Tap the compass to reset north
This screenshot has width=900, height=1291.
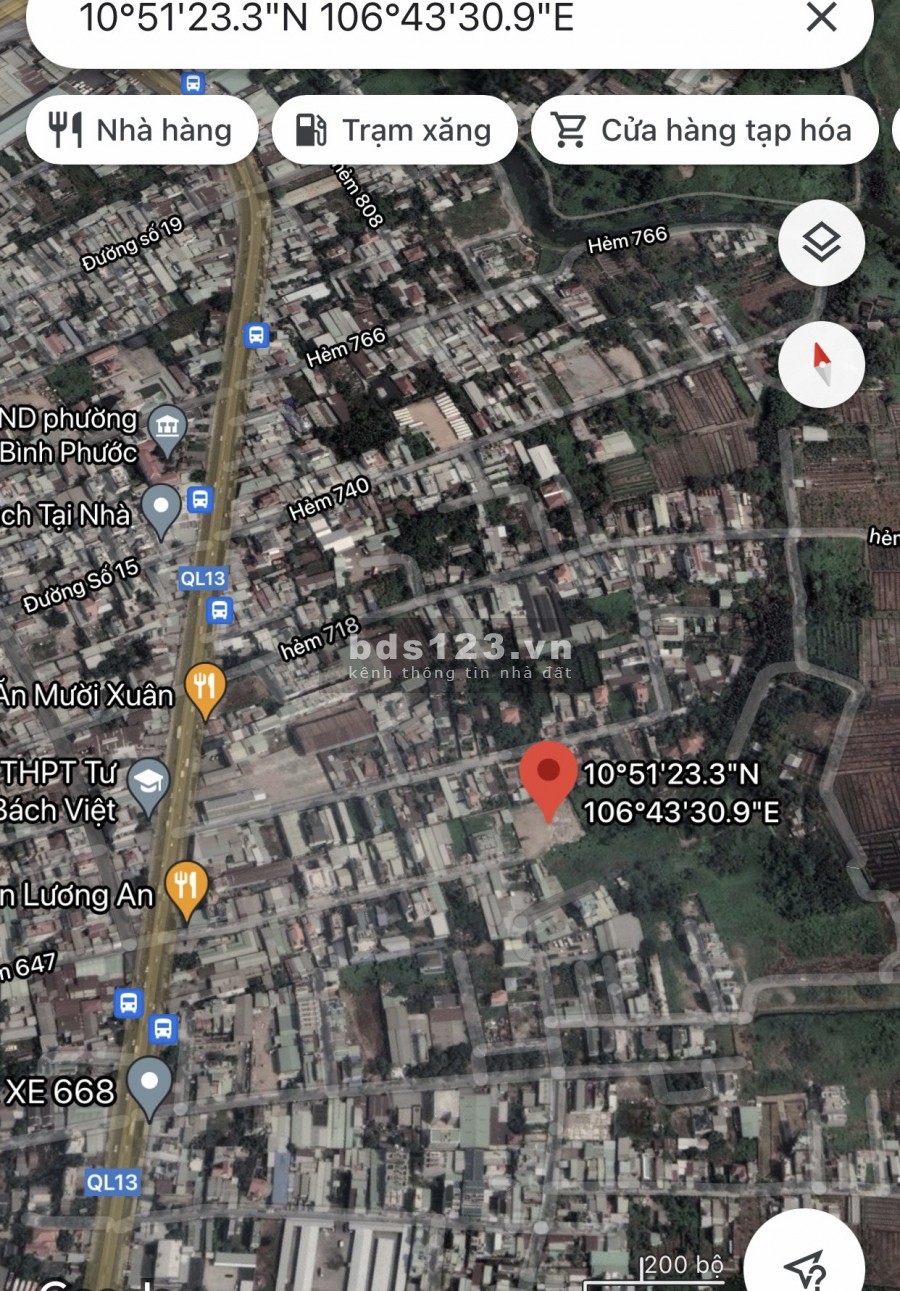tap(821, 365)
